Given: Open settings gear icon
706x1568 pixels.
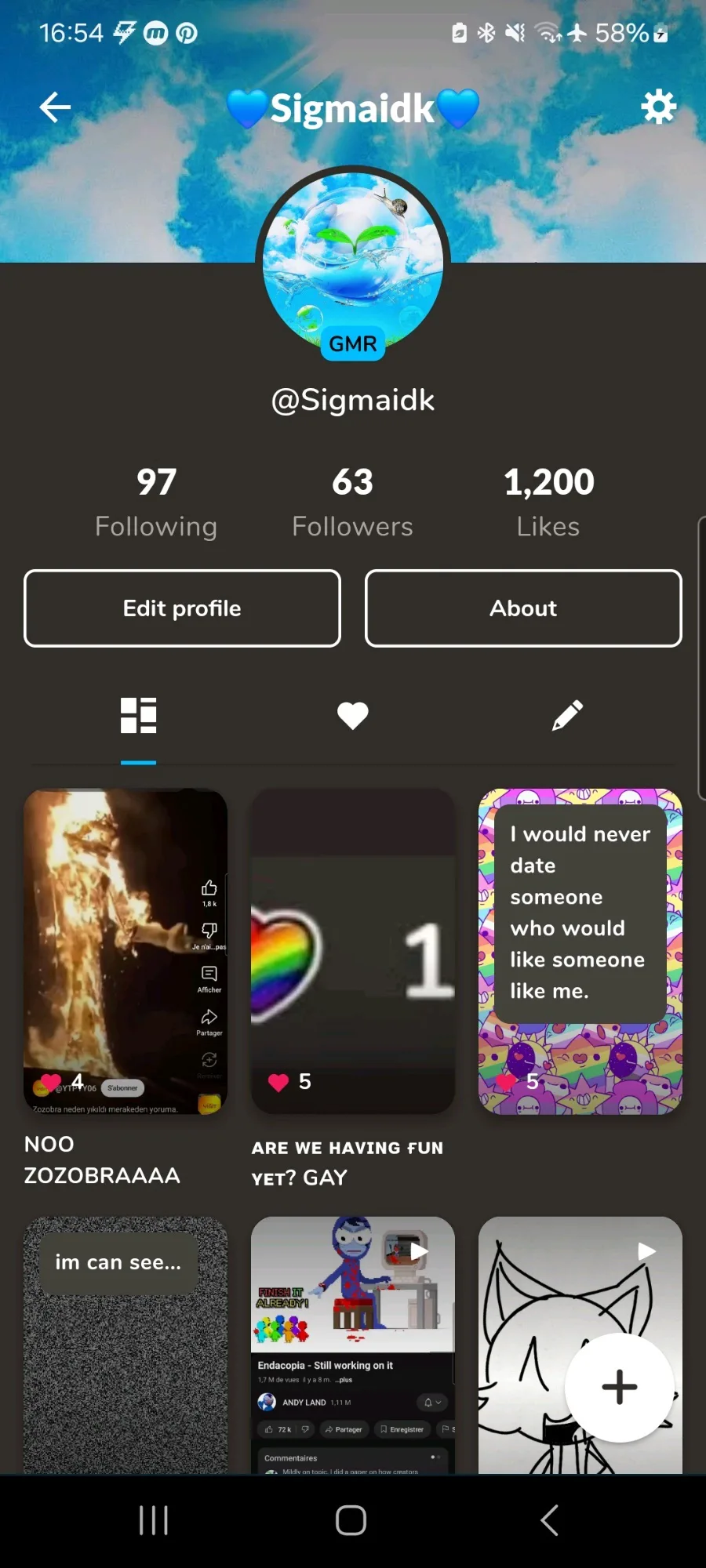Looking at the screenshot, I should point(658,107).
